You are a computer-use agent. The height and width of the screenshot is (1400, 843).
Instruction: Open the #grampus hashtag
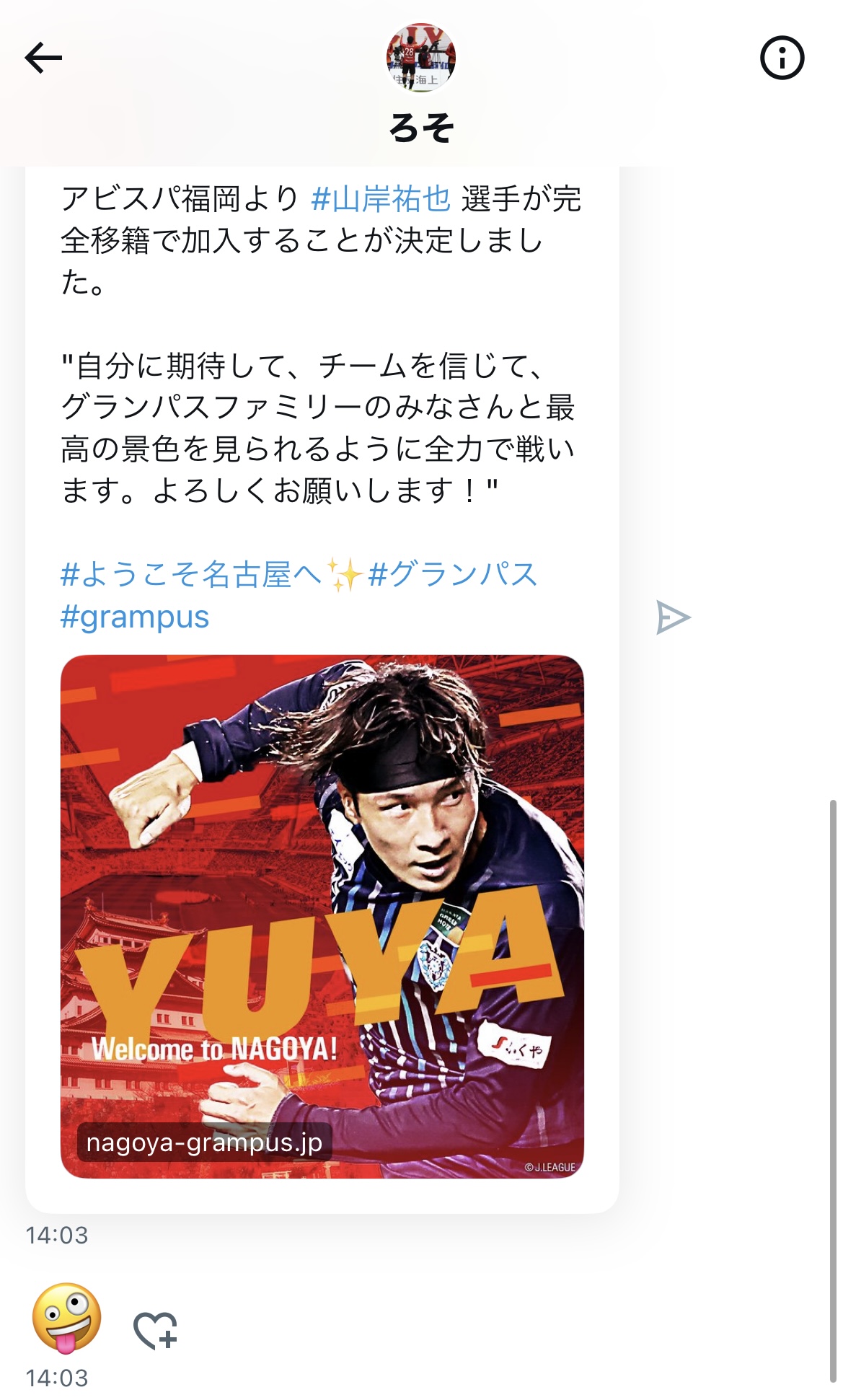(x=135, y=617)
